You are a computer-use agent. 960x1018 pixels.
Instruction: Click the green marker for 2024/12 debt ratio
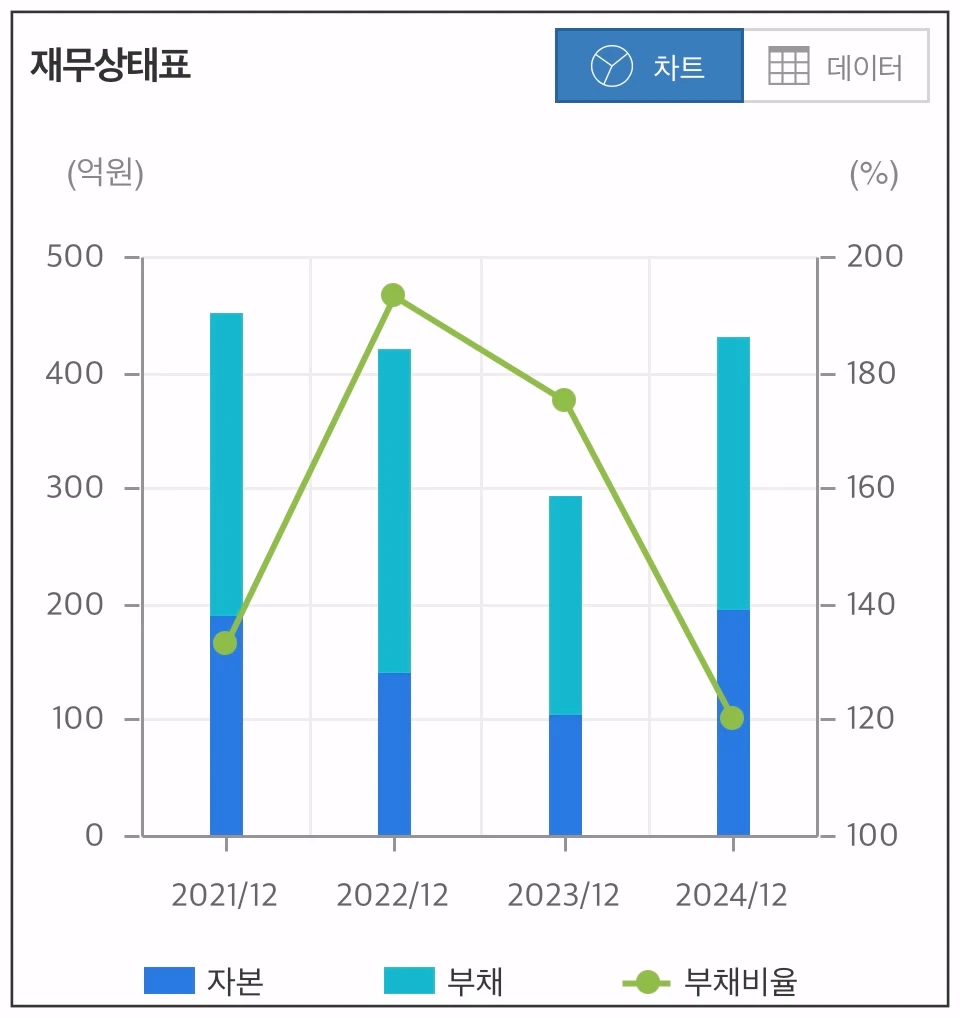click(x=732, y=716)
